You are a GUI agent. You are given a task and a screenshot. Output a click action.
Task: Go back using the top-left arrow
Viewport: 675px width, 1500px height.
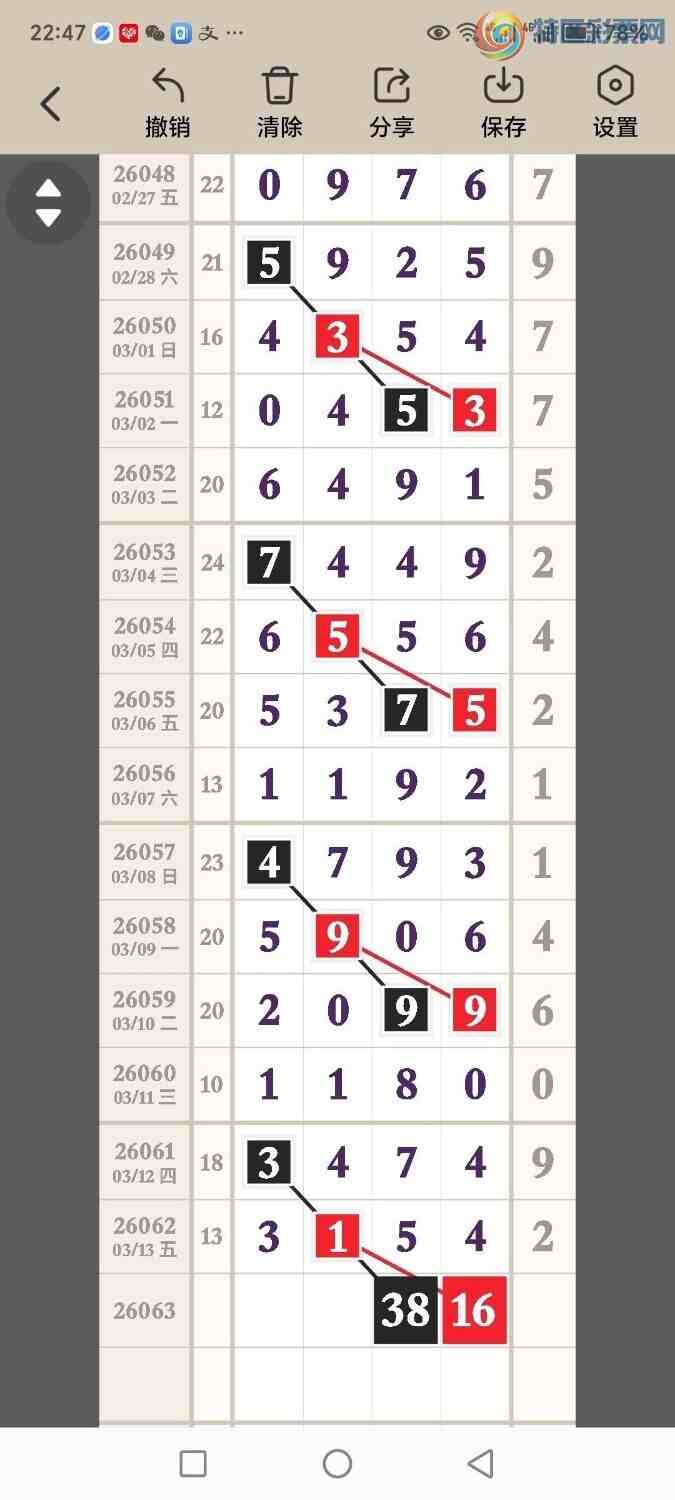(51, 104)
